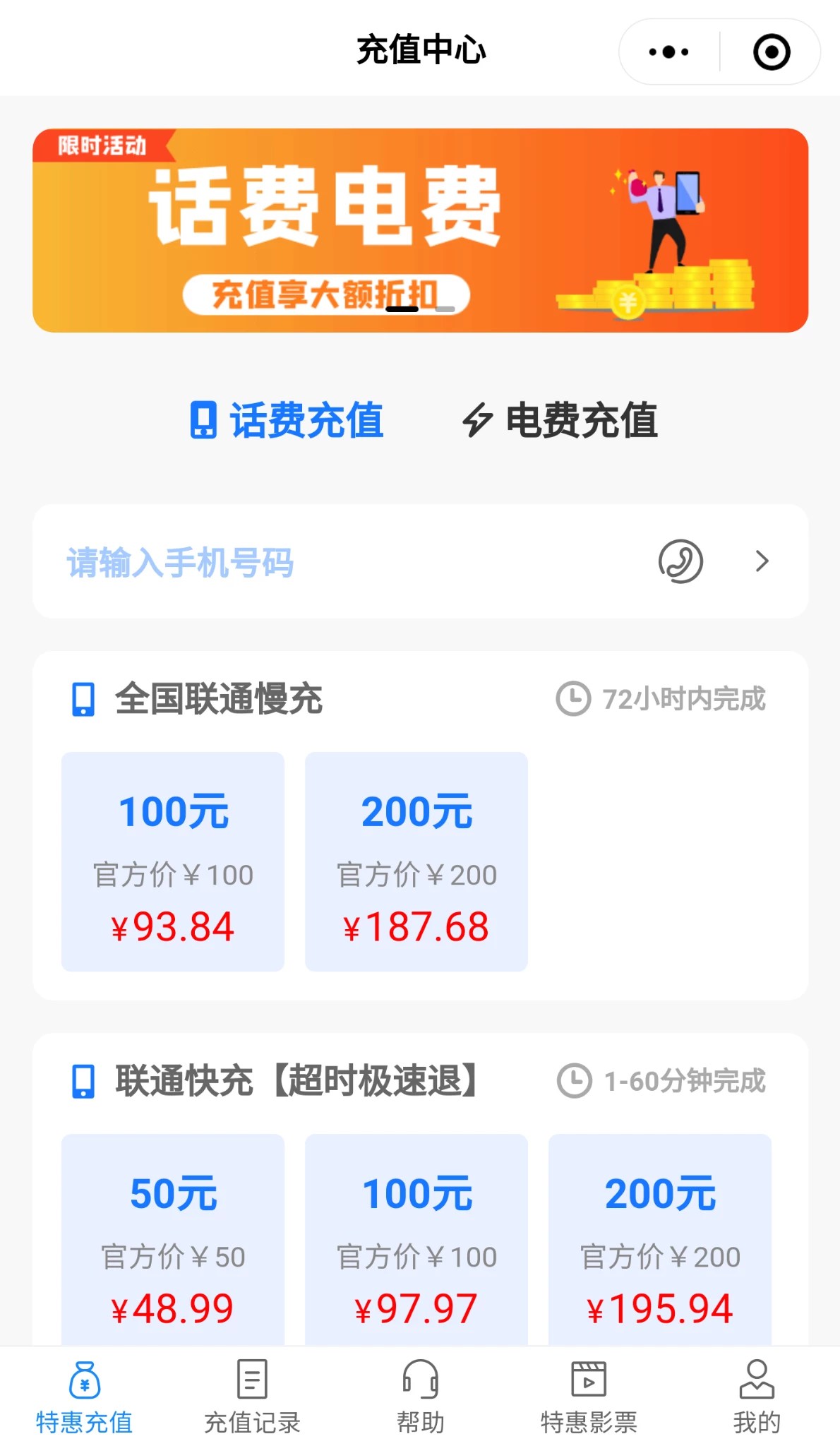Open the mini program more options menu

coord(668,52)
